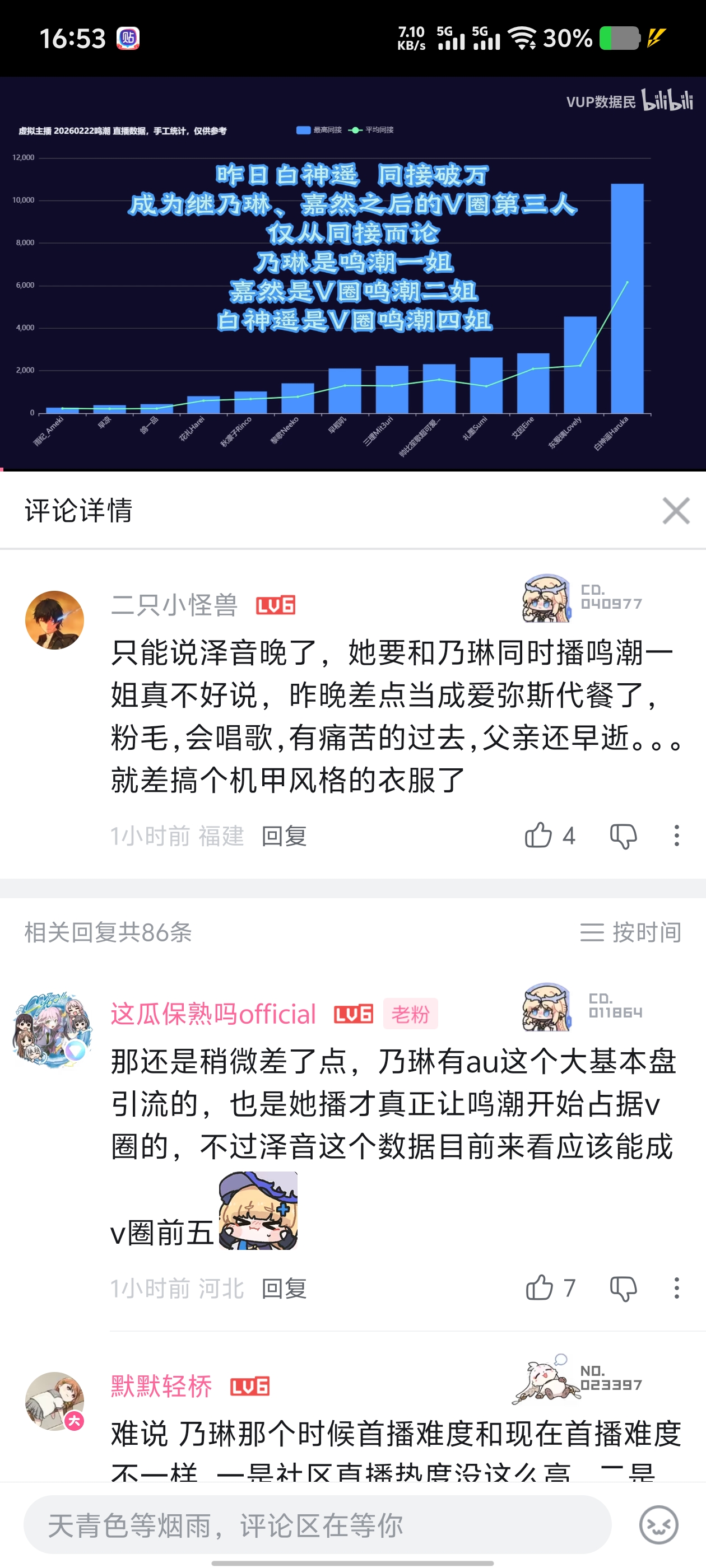The height and width of the screenshot is (1568, 706).
Task: Open more options on 这瓜保熟吗official's reply
Action: pos(676,1288)
